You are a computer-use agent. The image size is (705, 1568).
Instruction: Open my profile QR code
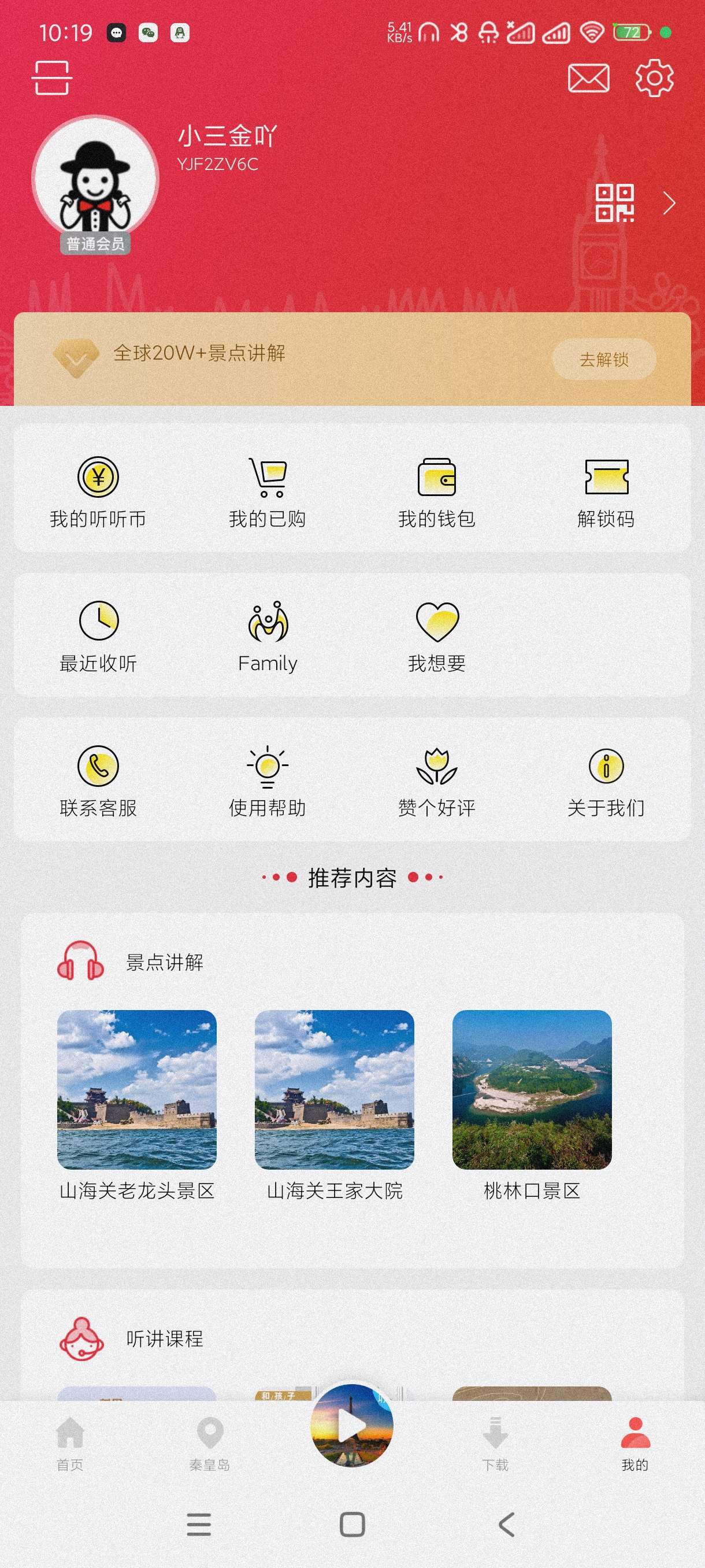(614, 204)
